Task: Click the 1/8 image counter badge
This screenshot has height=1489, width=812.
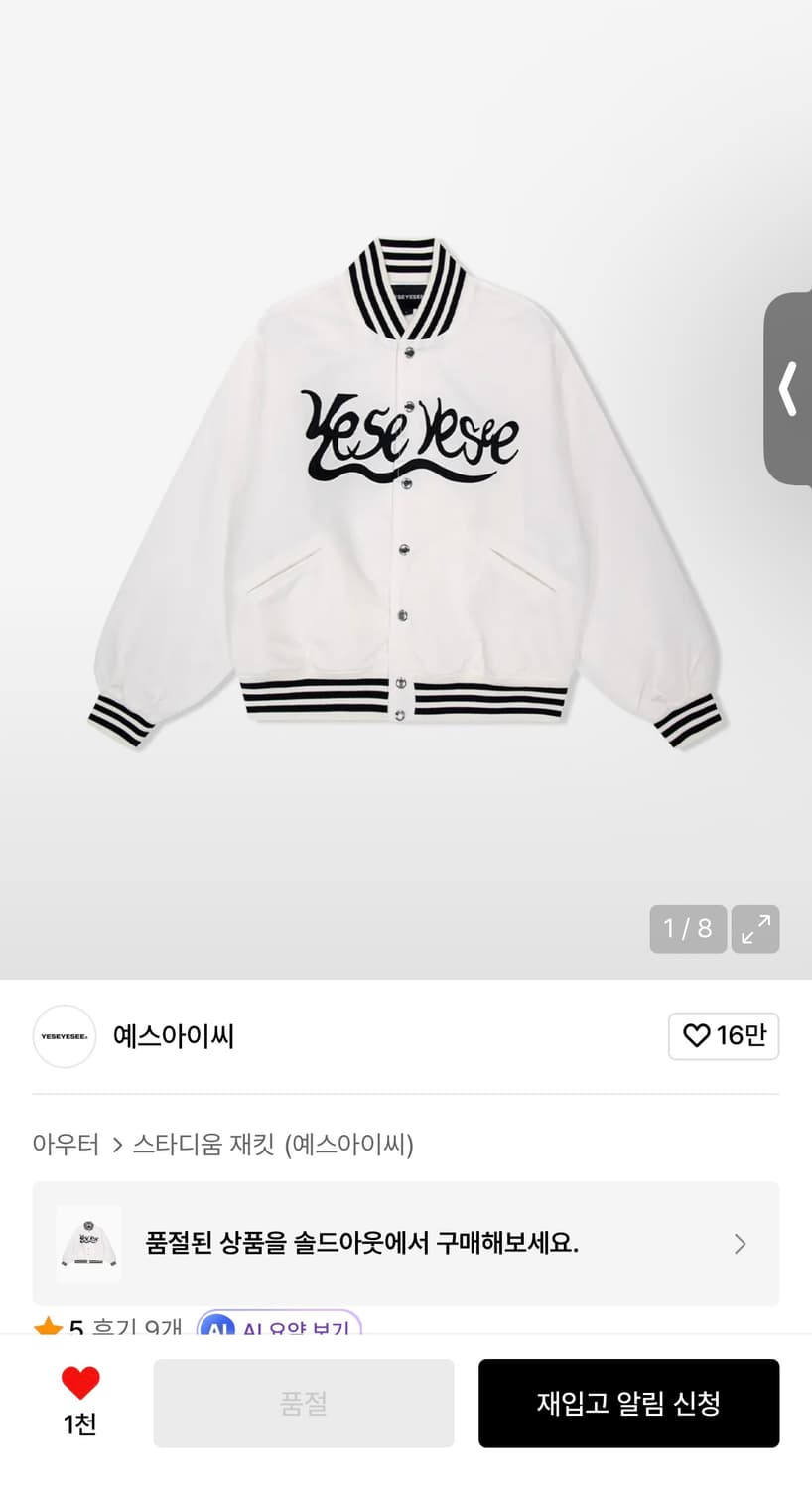Action: [x=688, y=929]
